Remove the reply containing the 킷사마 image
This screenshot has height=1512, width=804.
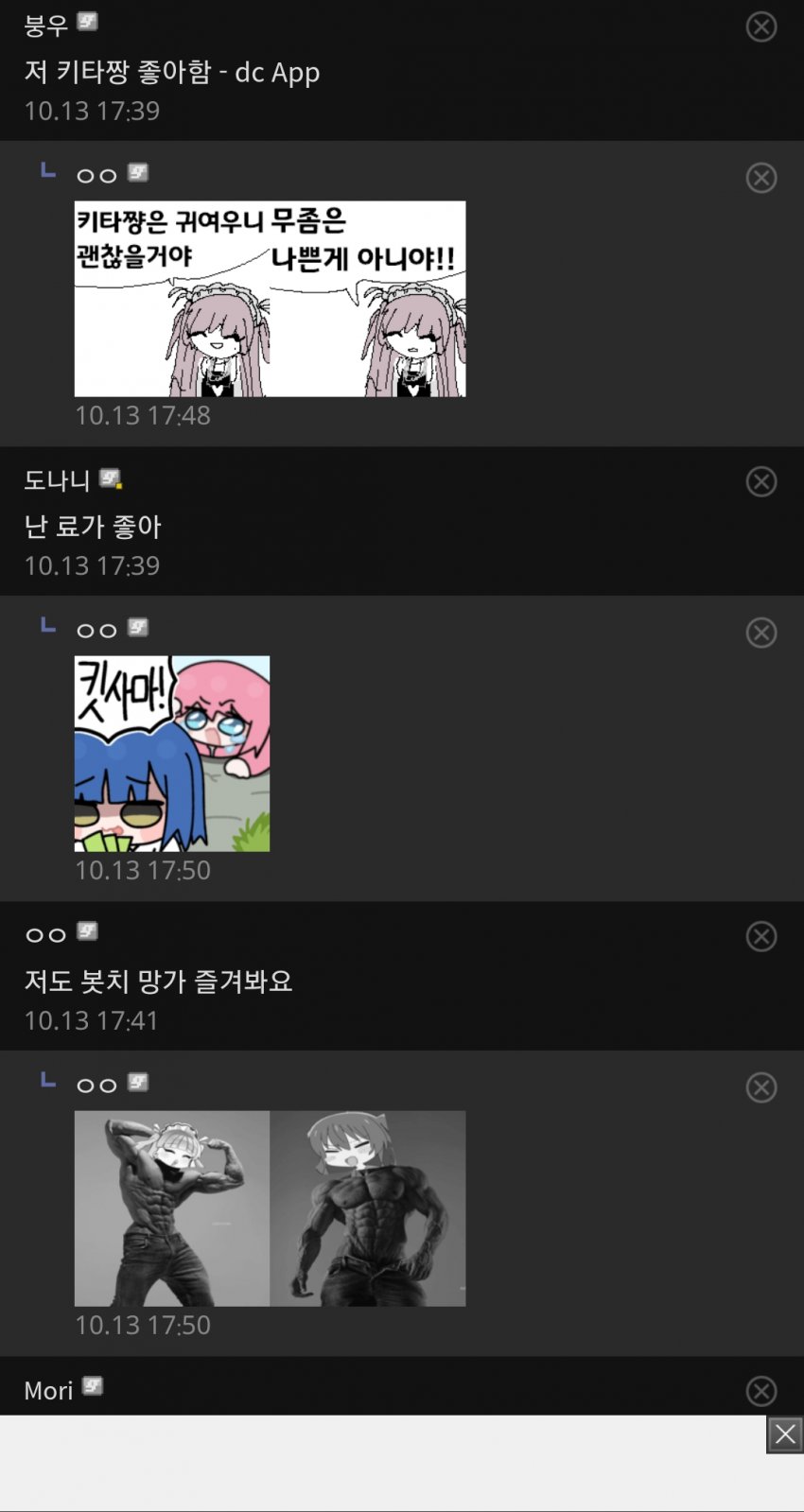tap(761, 633)
